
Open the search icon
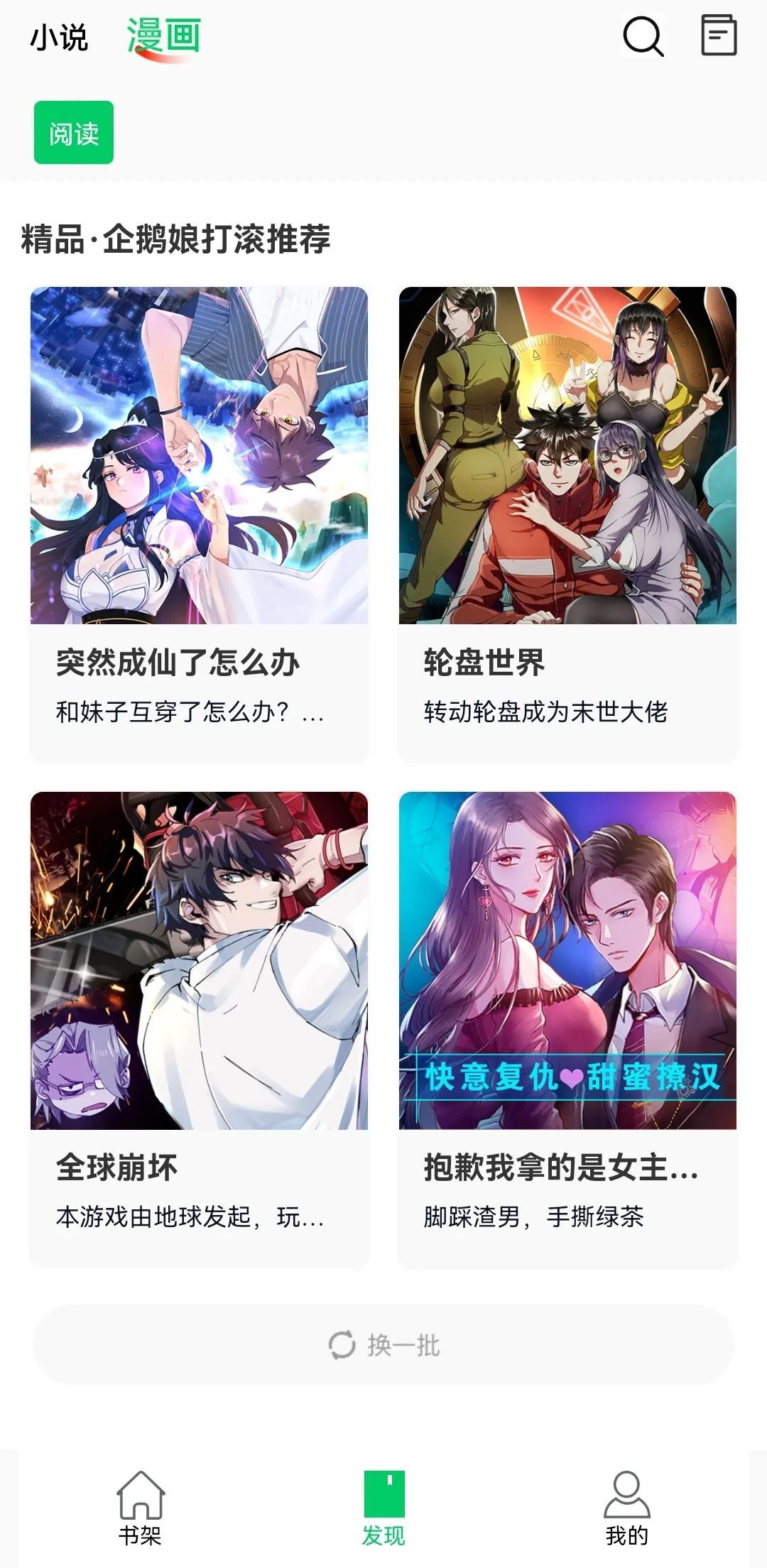pyautogui.click(x=643, y=36)
